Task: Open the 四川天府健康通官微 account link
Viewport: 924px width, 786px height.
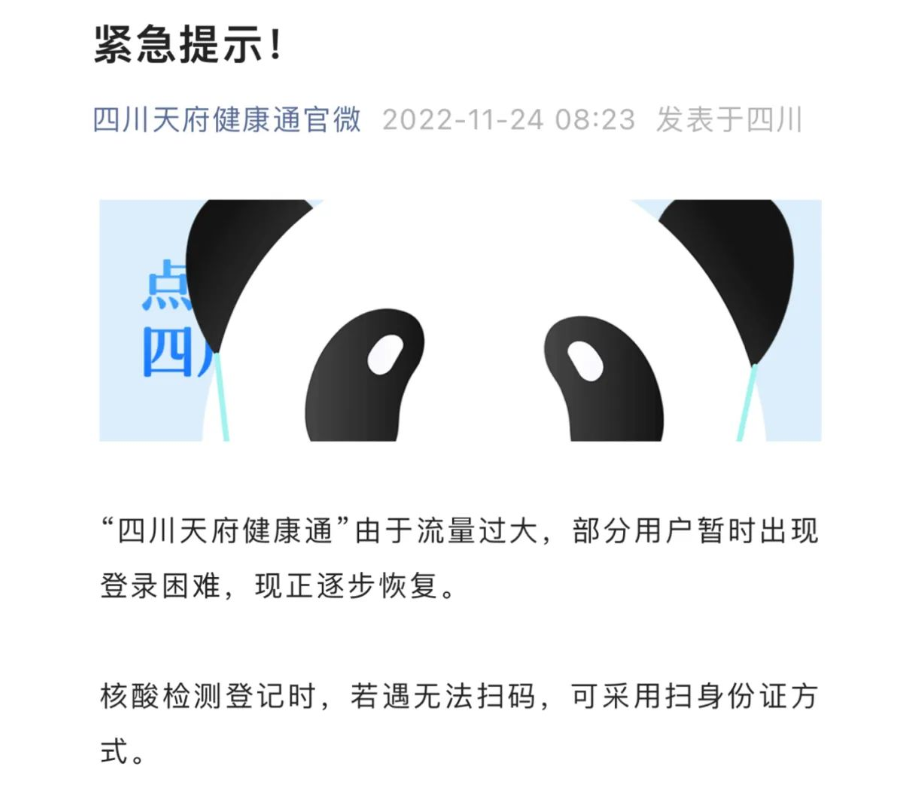Action: click(x=227, y=120)
